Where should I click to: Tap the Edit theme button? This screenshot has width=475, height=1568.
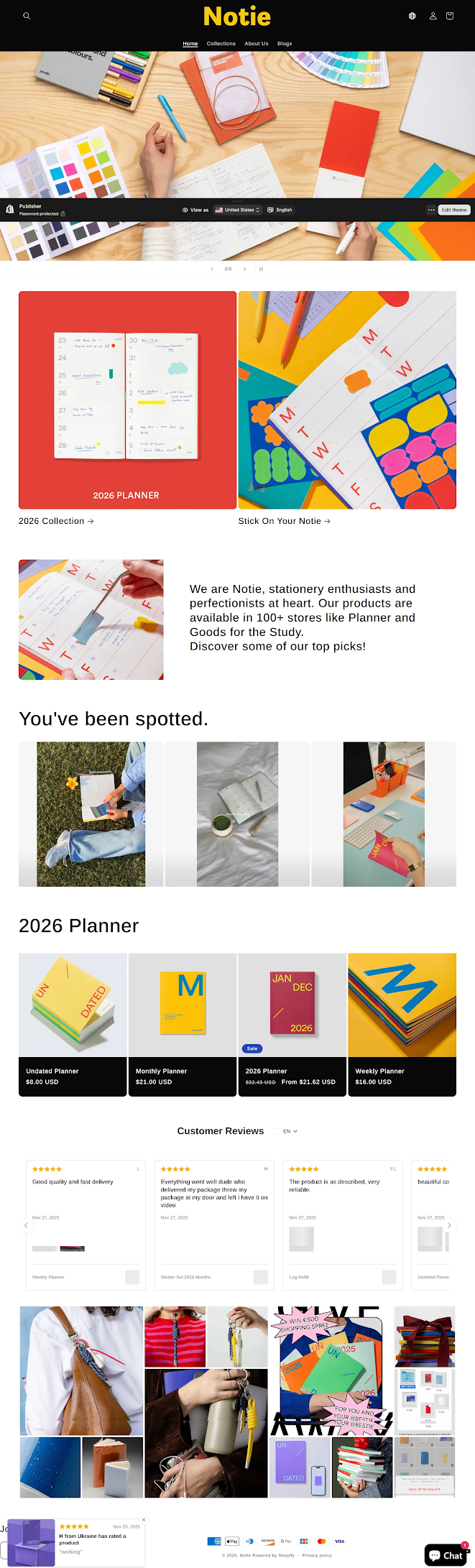(x=453, y=210)
